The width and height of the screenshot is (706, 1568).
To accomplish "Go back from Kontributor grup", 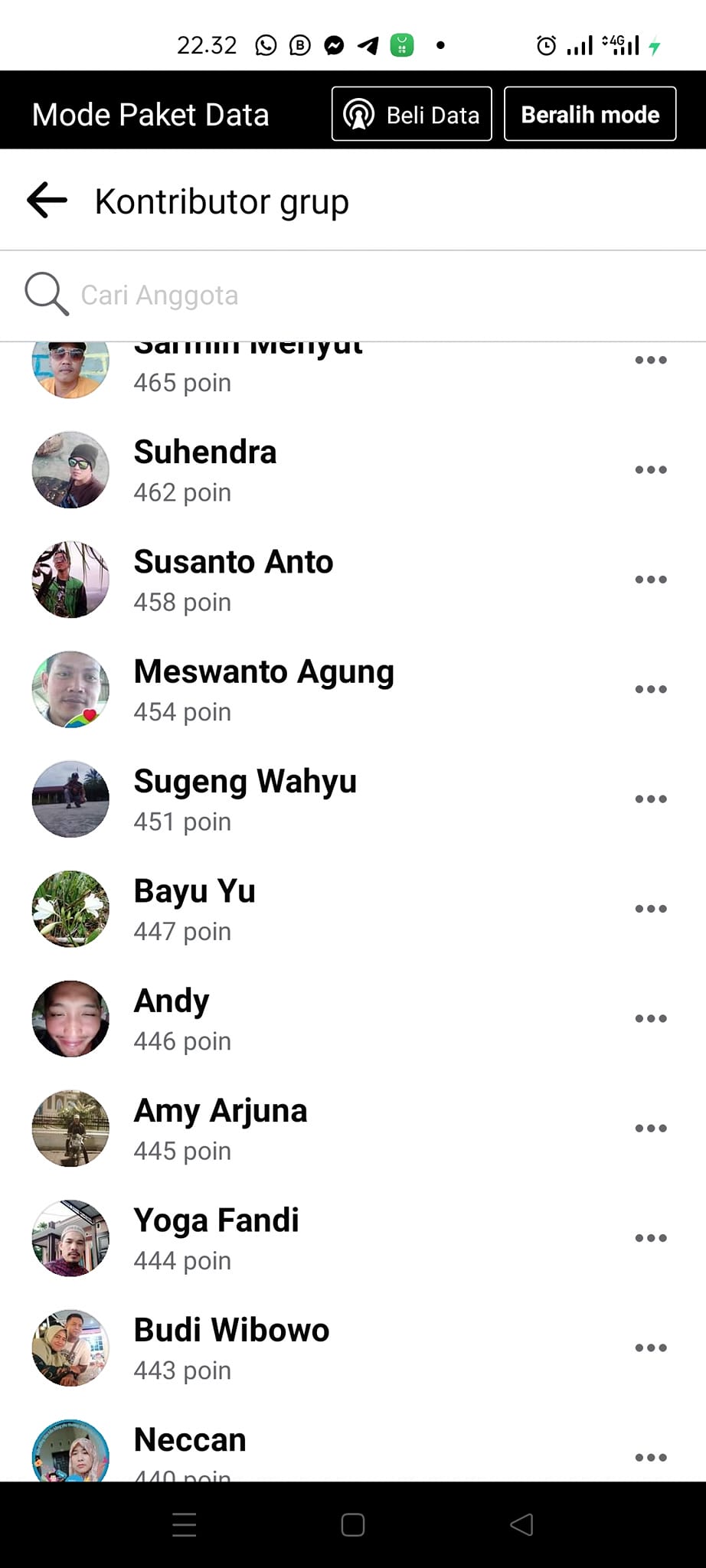I will click(47, 201).
